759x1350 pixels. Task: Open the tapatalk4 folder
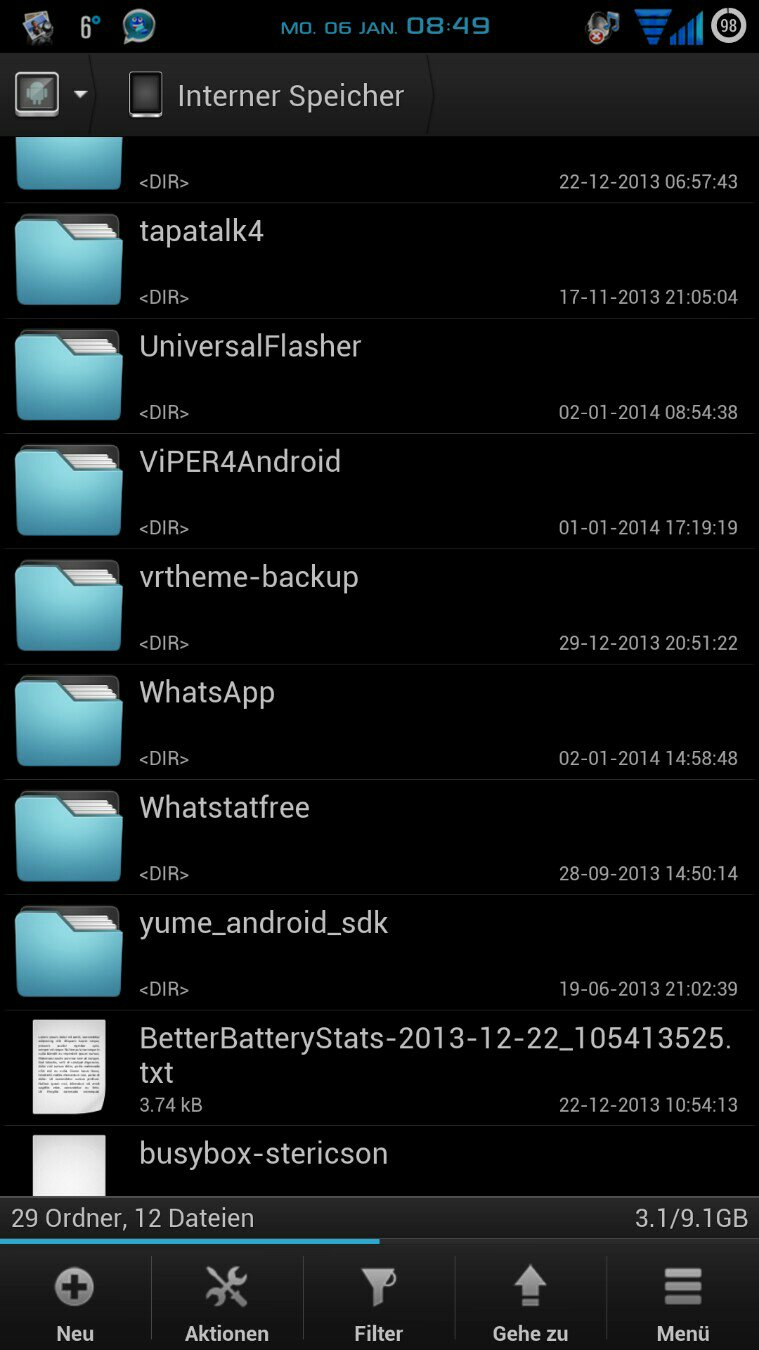(379, 261)
